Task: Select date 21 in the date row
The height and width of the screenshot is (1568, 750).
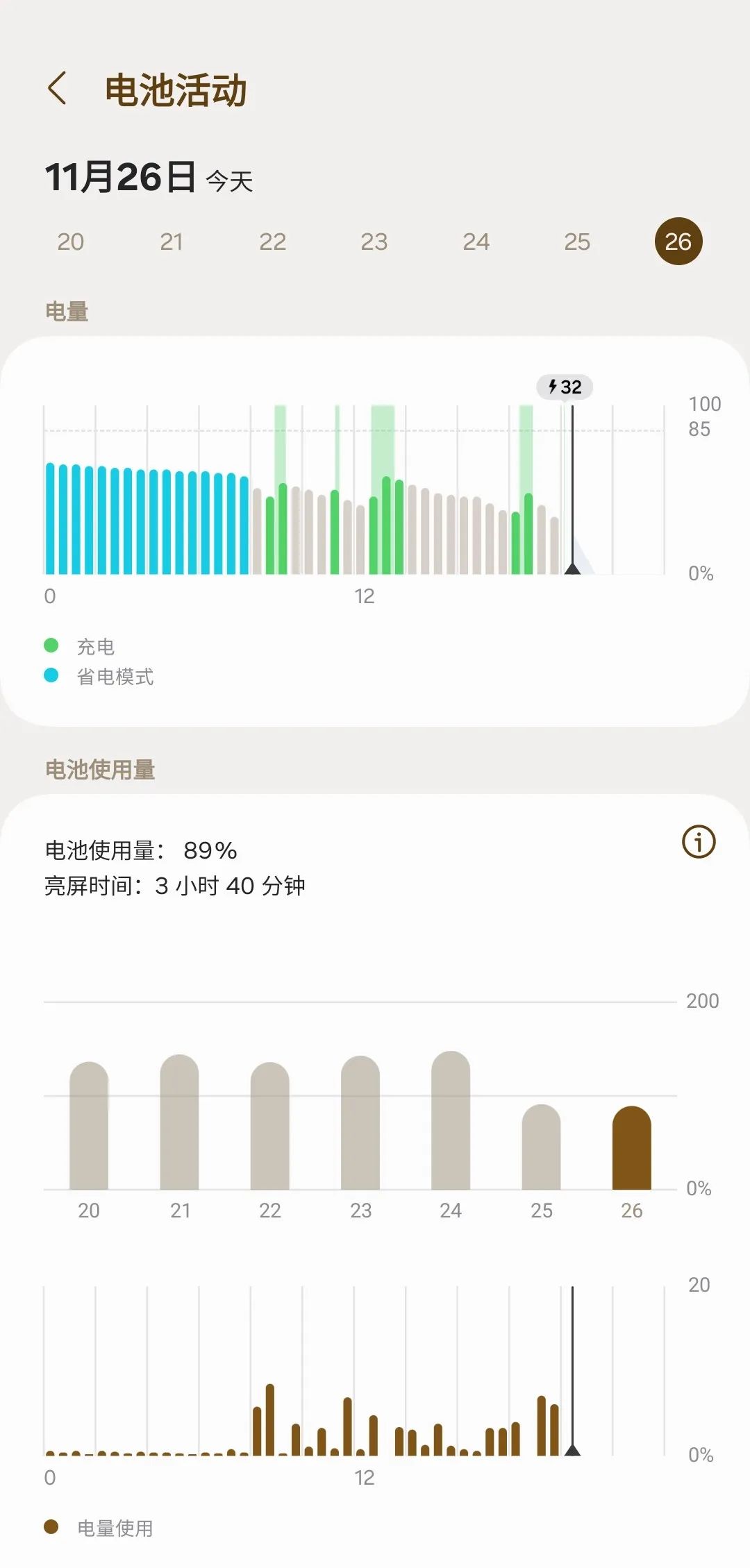Action: pos(172,242)
